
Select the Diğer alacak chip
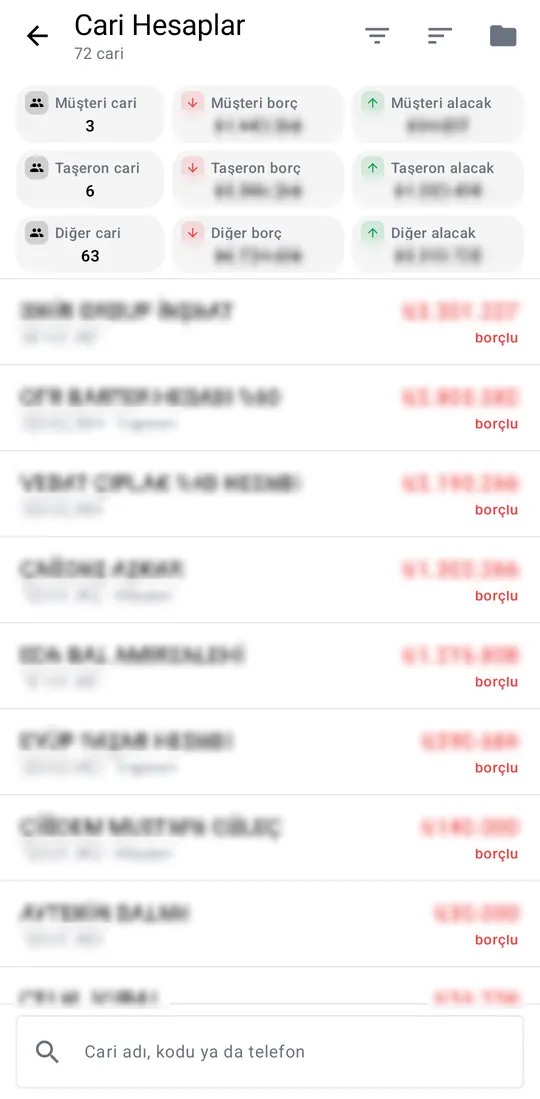point(438,245)
